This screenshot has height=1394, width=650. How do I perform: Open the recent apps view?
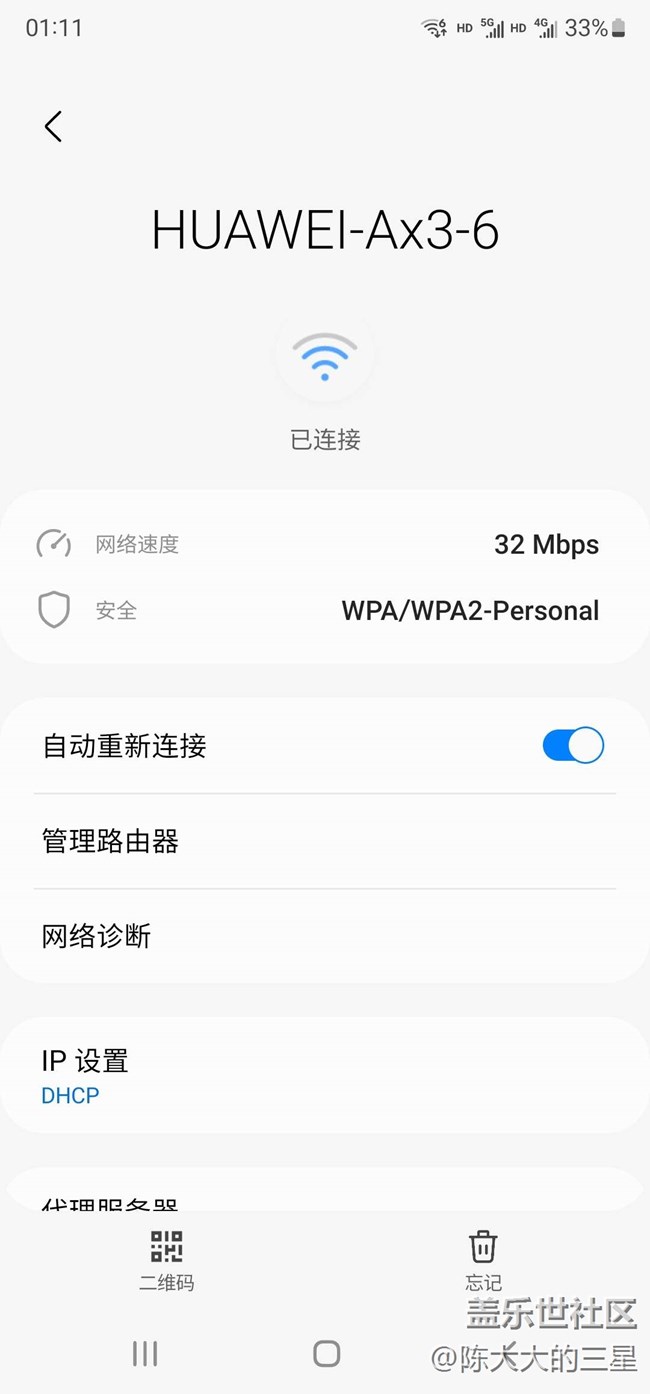145,1354
